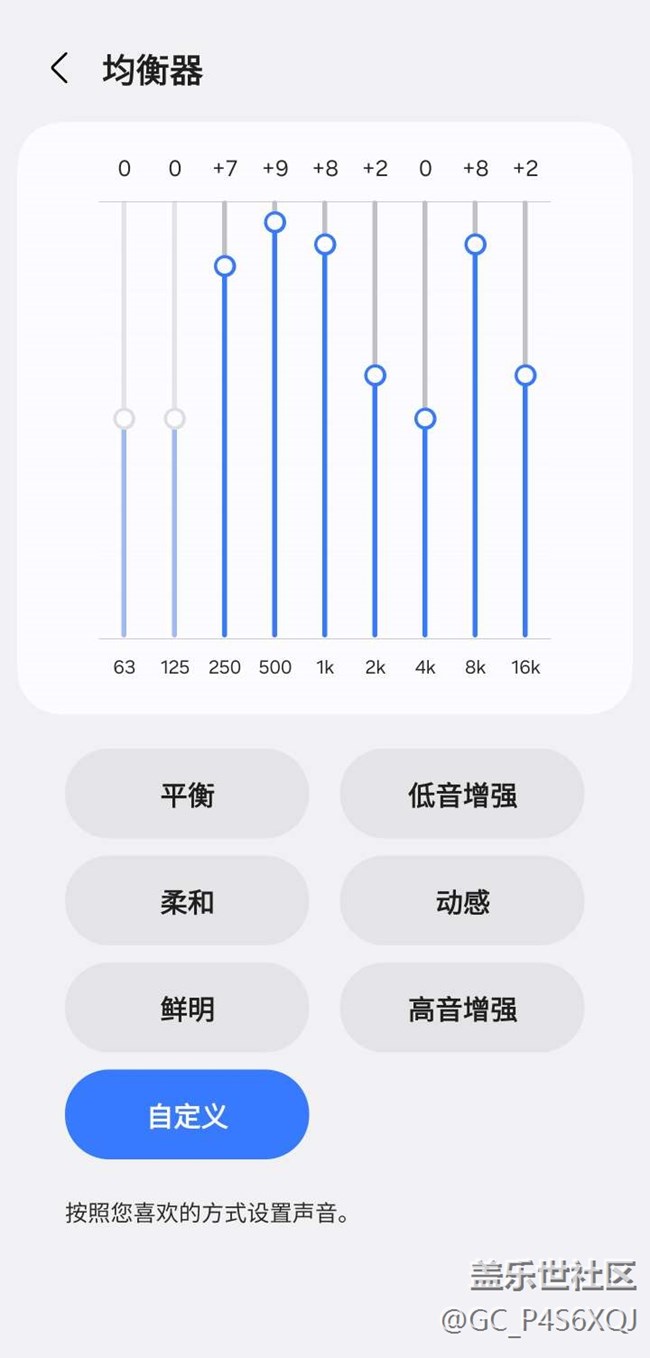Image resolution: width=650 pixels, height=1358 pixels.
Task: Tap the 自定义 custom preset button
Action: pos(187,1115)
